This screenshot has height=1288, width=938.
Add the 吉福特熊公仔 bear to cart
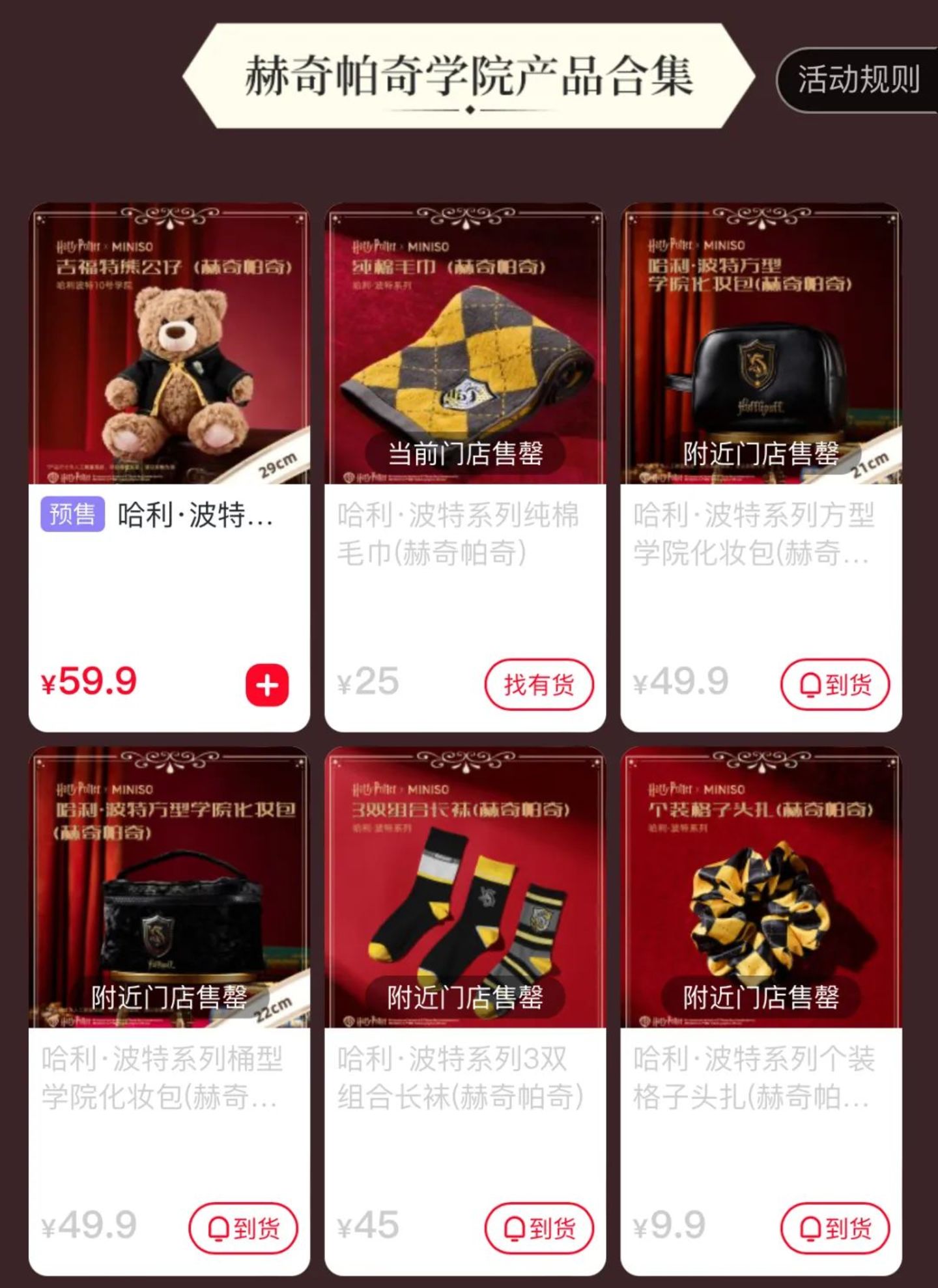[266, 685]
